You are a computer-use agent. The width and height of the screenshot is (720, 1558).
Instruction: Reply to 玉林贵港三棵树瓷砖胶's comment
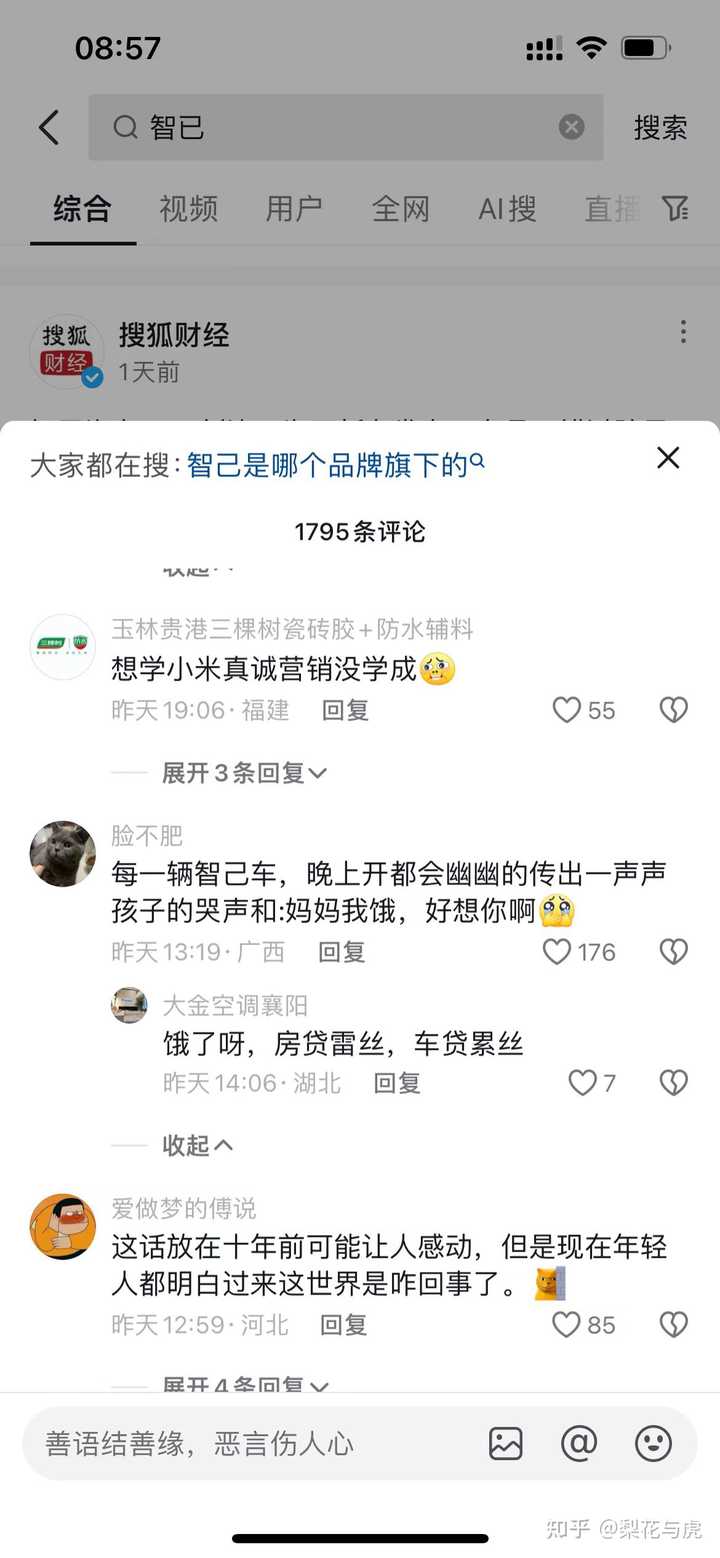click(x=346, y=710)
